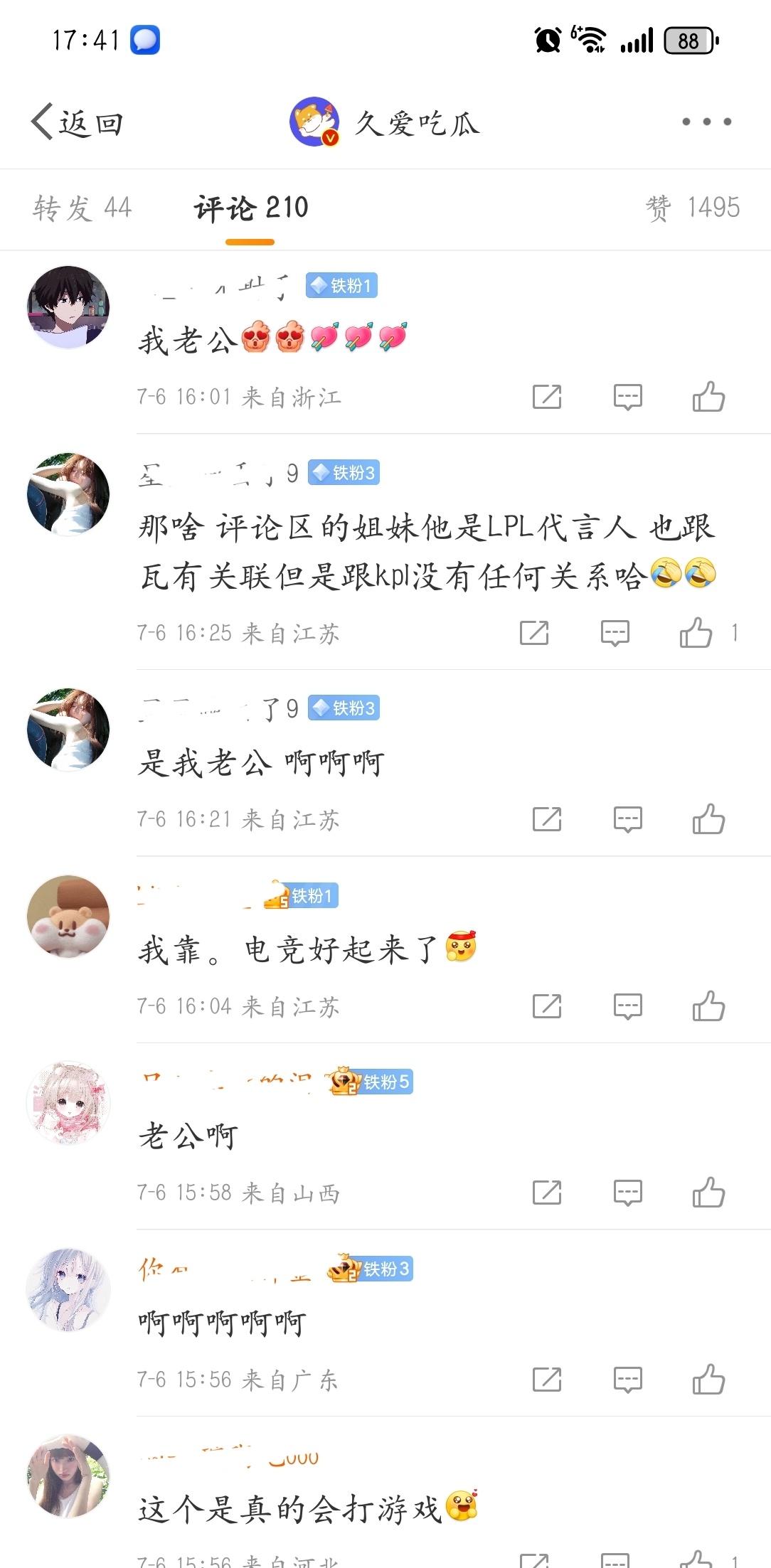Like the 啊啊啊啊啊 comment from 广东
This screenshot has width=771, height=1568.
coord(708,1380)
